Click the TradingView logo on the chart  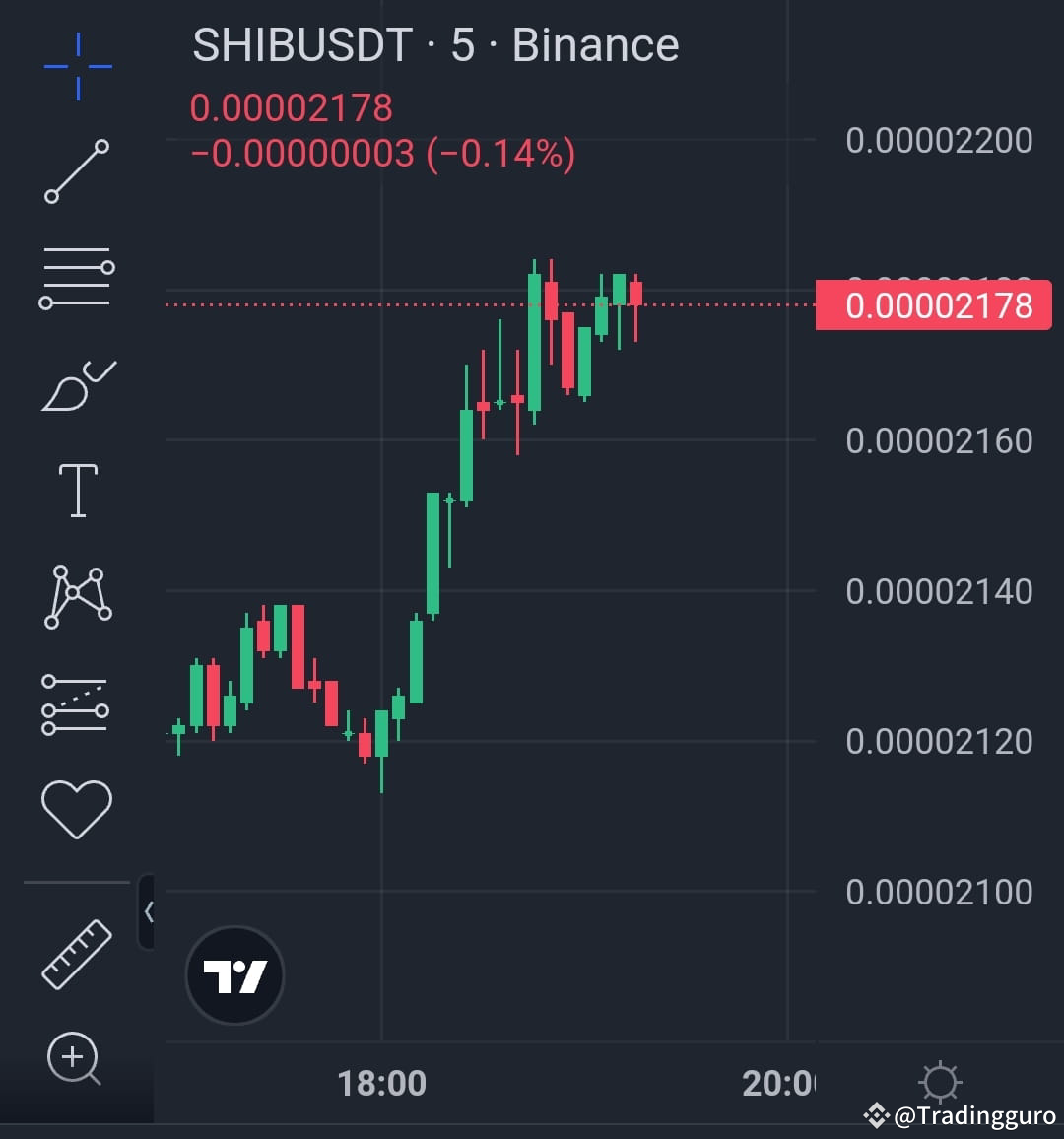[x=233, y=973]
